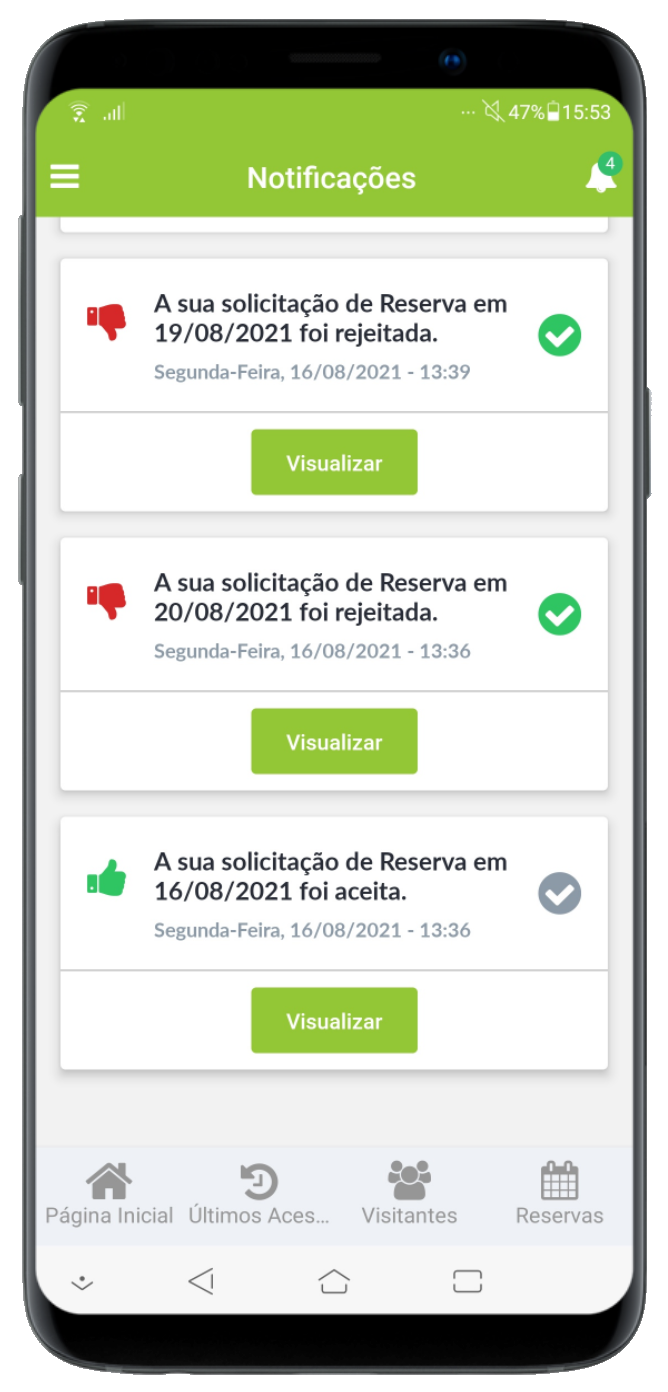Tap the system back button

pyautogui.click(x=201, y=1281)
